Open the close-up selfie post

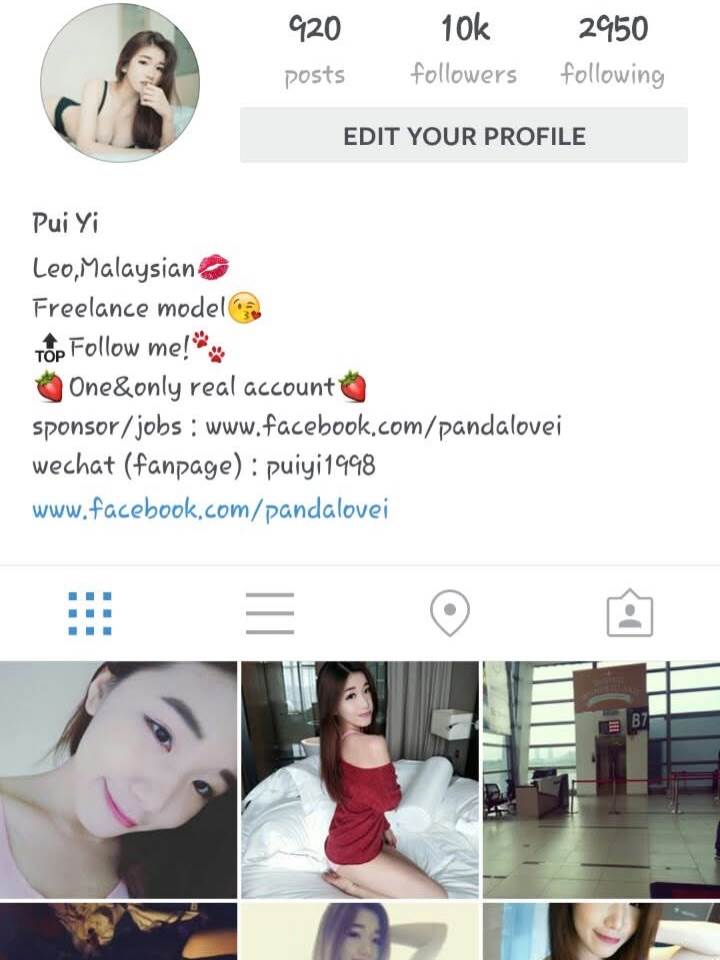pos(118,780)
